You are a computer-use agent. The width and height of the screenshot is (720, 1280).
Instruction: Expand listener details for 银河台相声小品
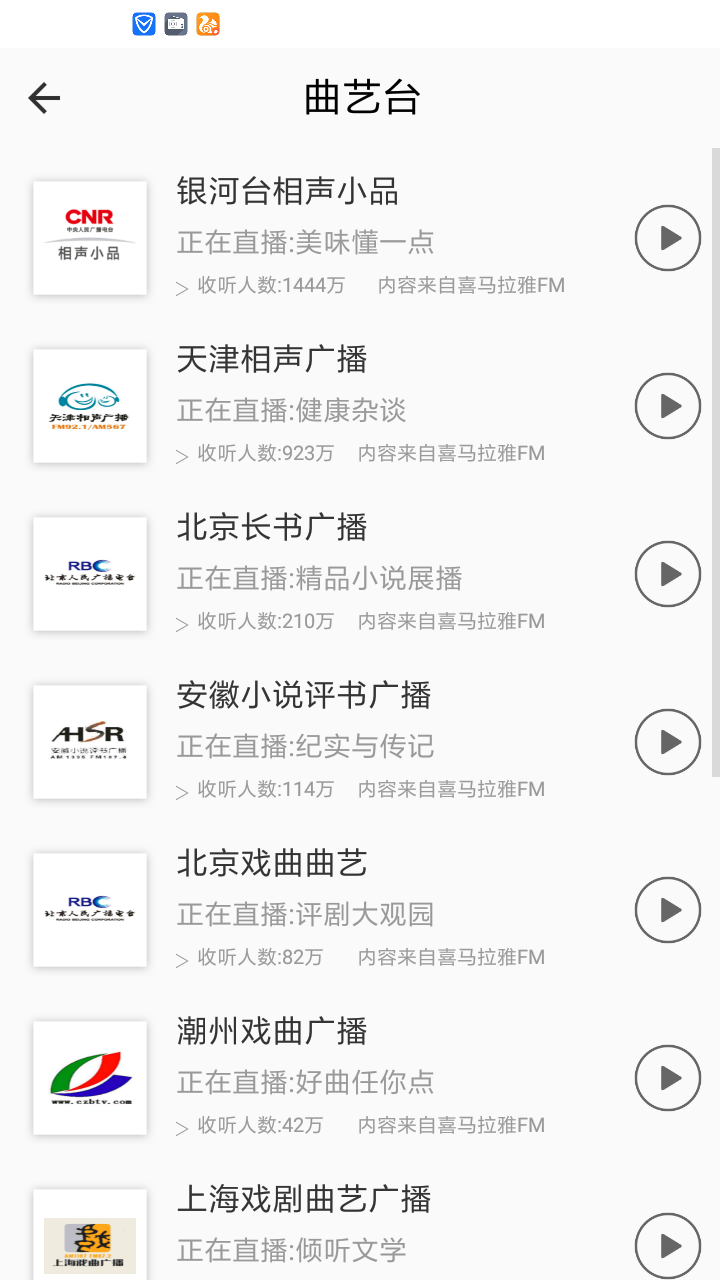tap(181, 289)
